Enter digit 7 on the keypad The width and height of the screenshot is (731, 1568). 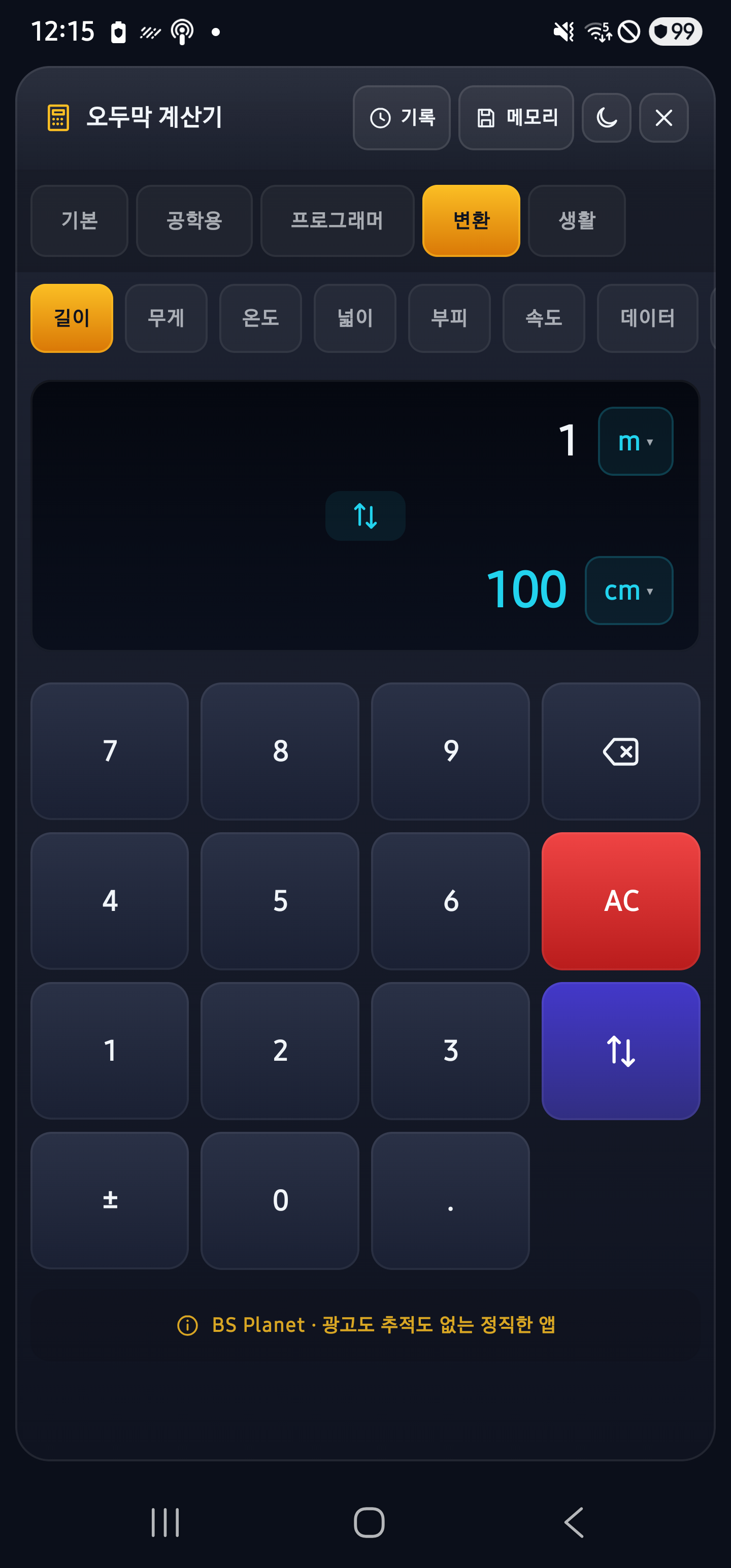(x=110, y=751)
